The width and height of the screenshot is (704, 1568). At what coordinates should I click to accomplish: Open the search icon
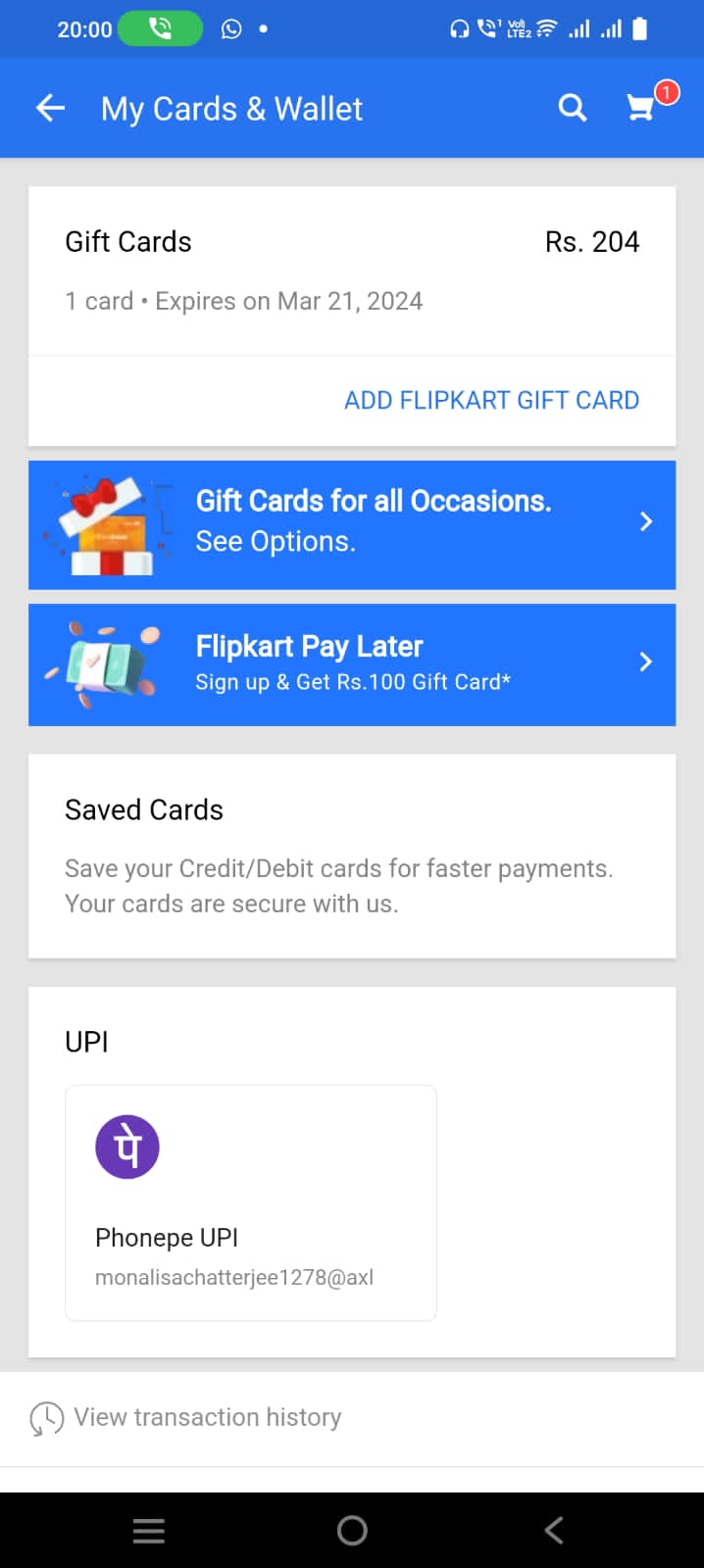(572, 108)
